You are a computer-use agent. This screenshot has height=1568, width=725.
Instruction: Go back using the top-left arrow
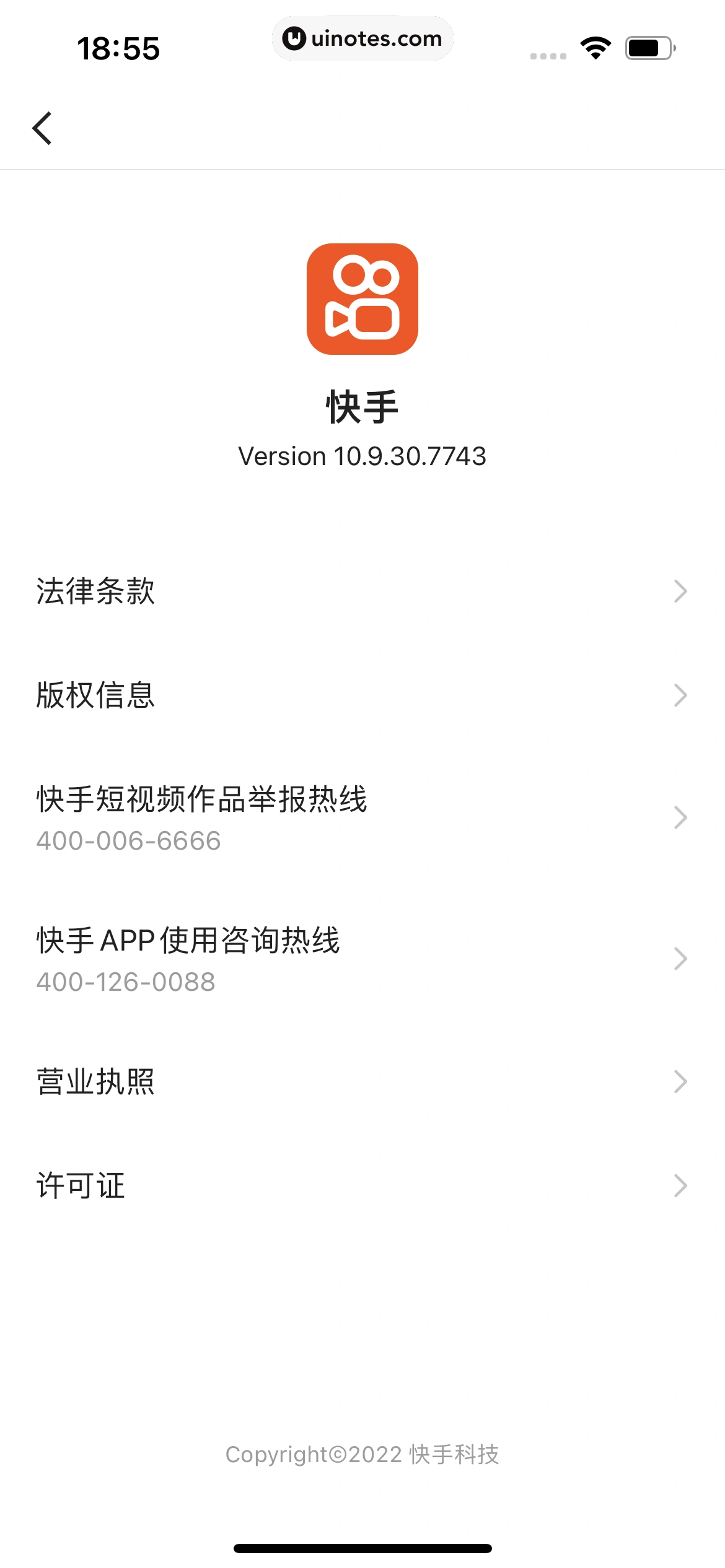point(42,129)
